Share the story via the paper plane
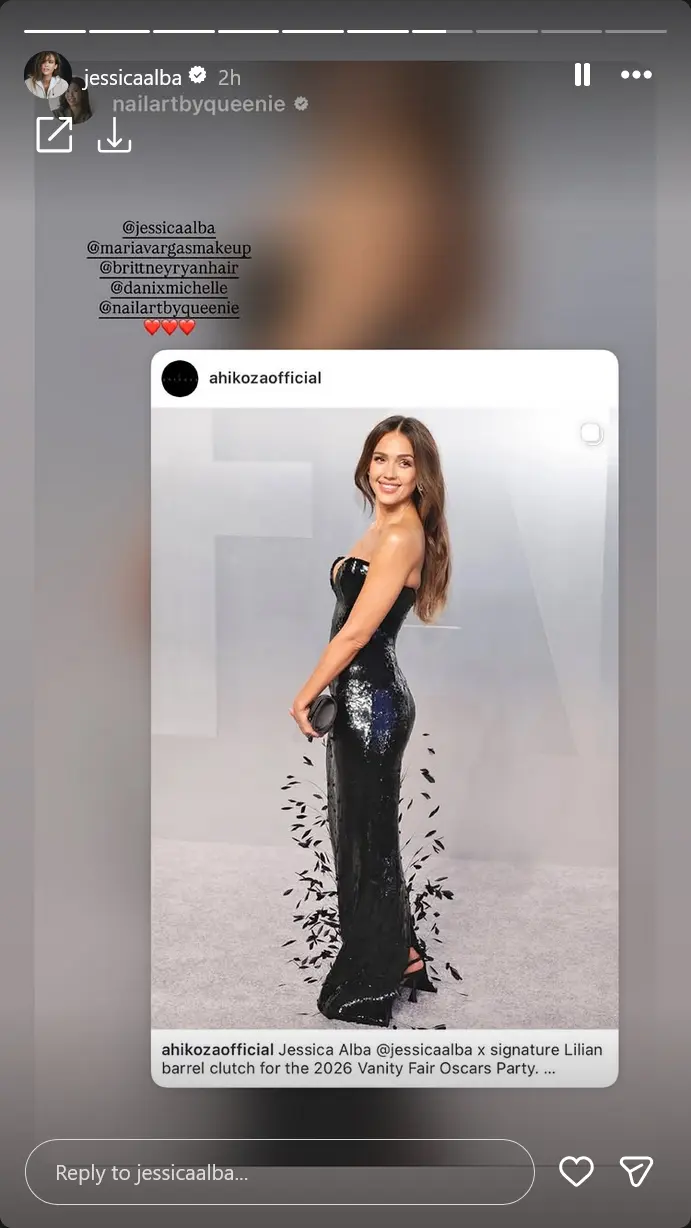 636,1171
